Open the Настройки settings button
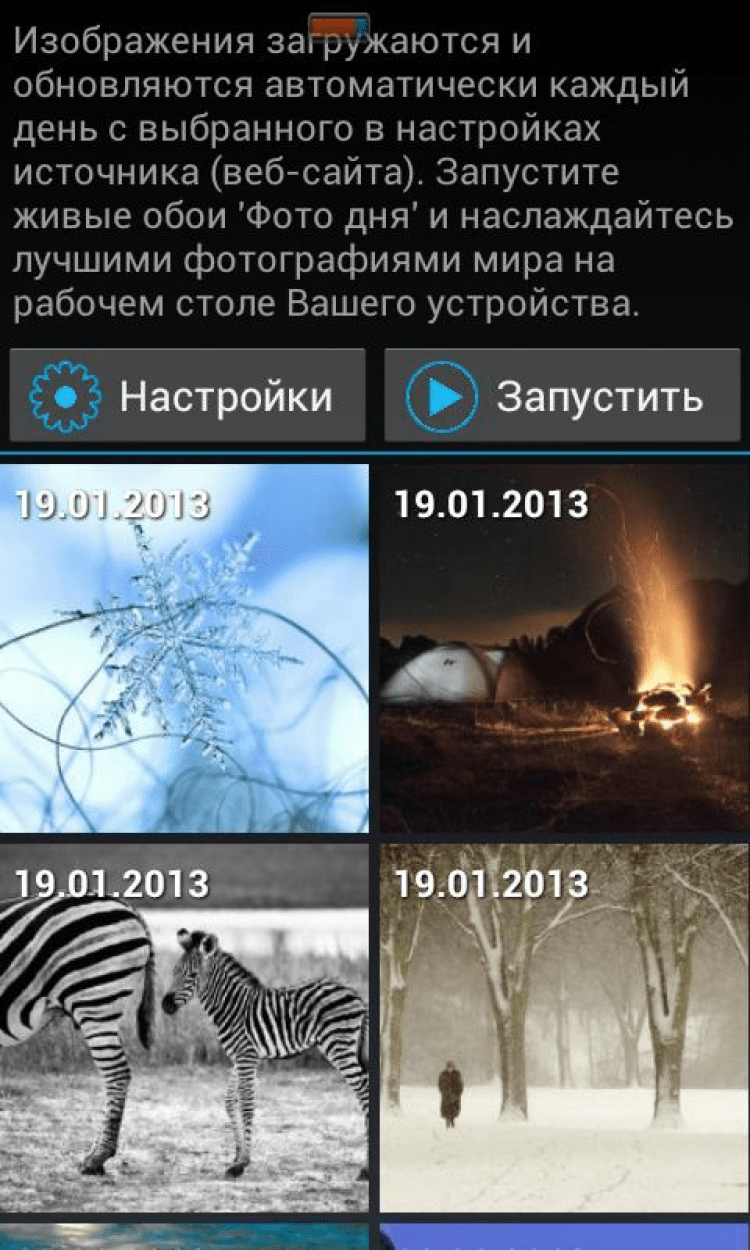This screenshot has height=1250, width=750. (x=187, y=396)
